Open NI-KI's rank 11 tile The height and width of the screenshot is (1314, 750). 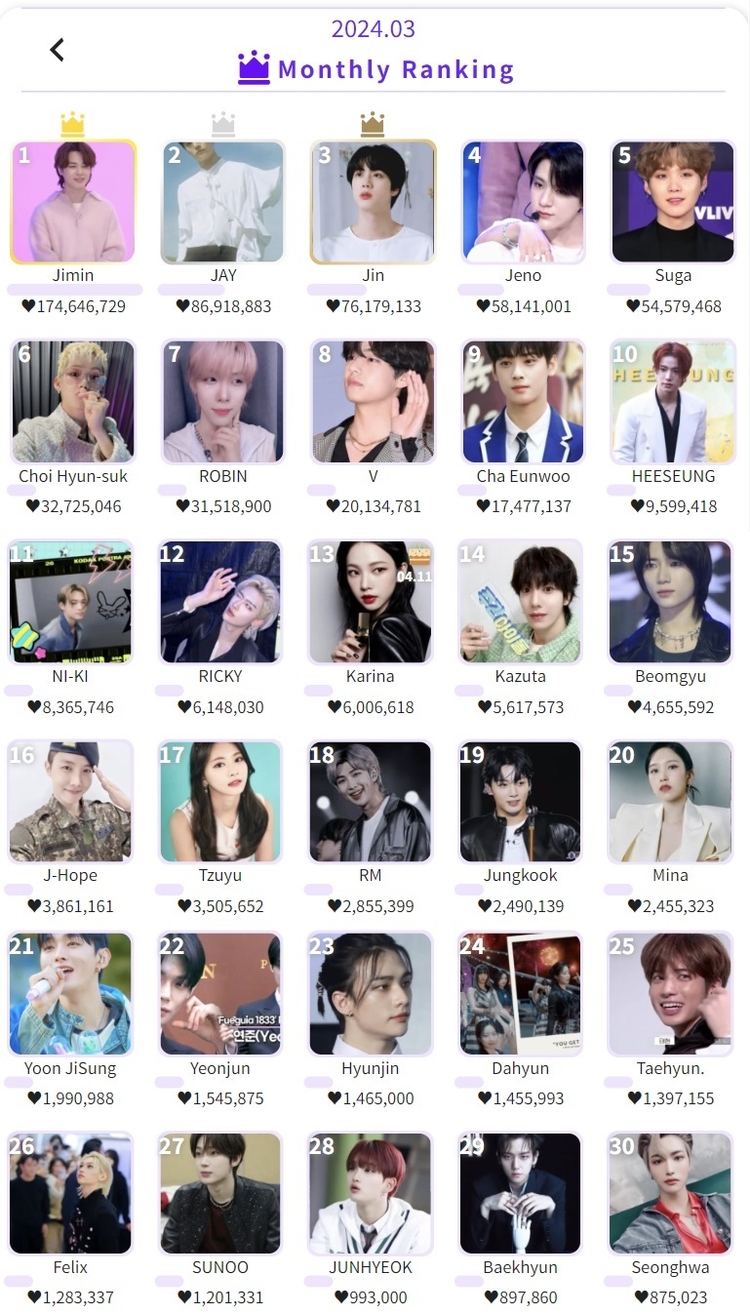tap(70, 602)
